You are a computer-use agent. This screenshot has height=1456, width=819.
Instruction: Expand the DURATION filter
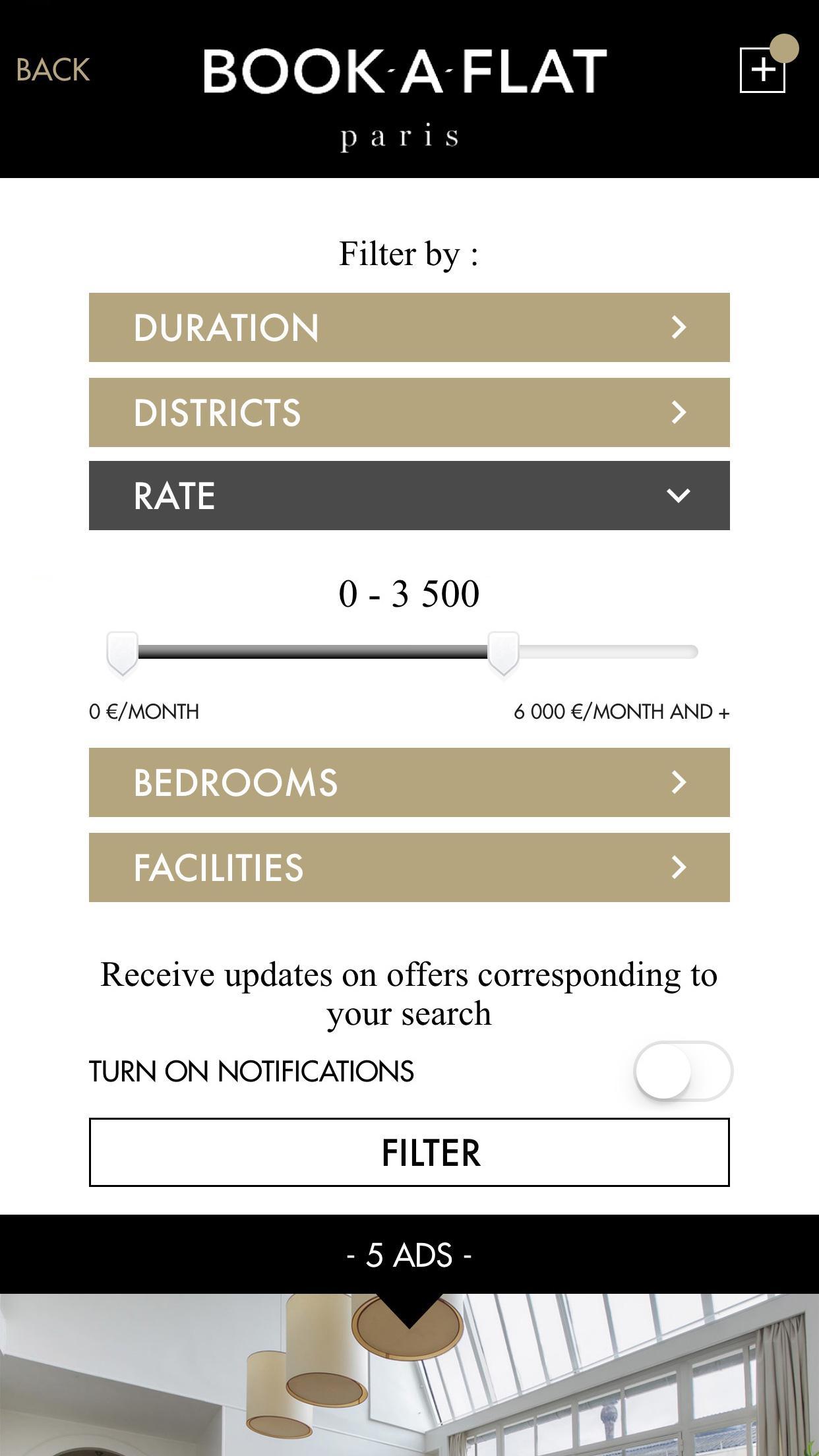(409, 327)
